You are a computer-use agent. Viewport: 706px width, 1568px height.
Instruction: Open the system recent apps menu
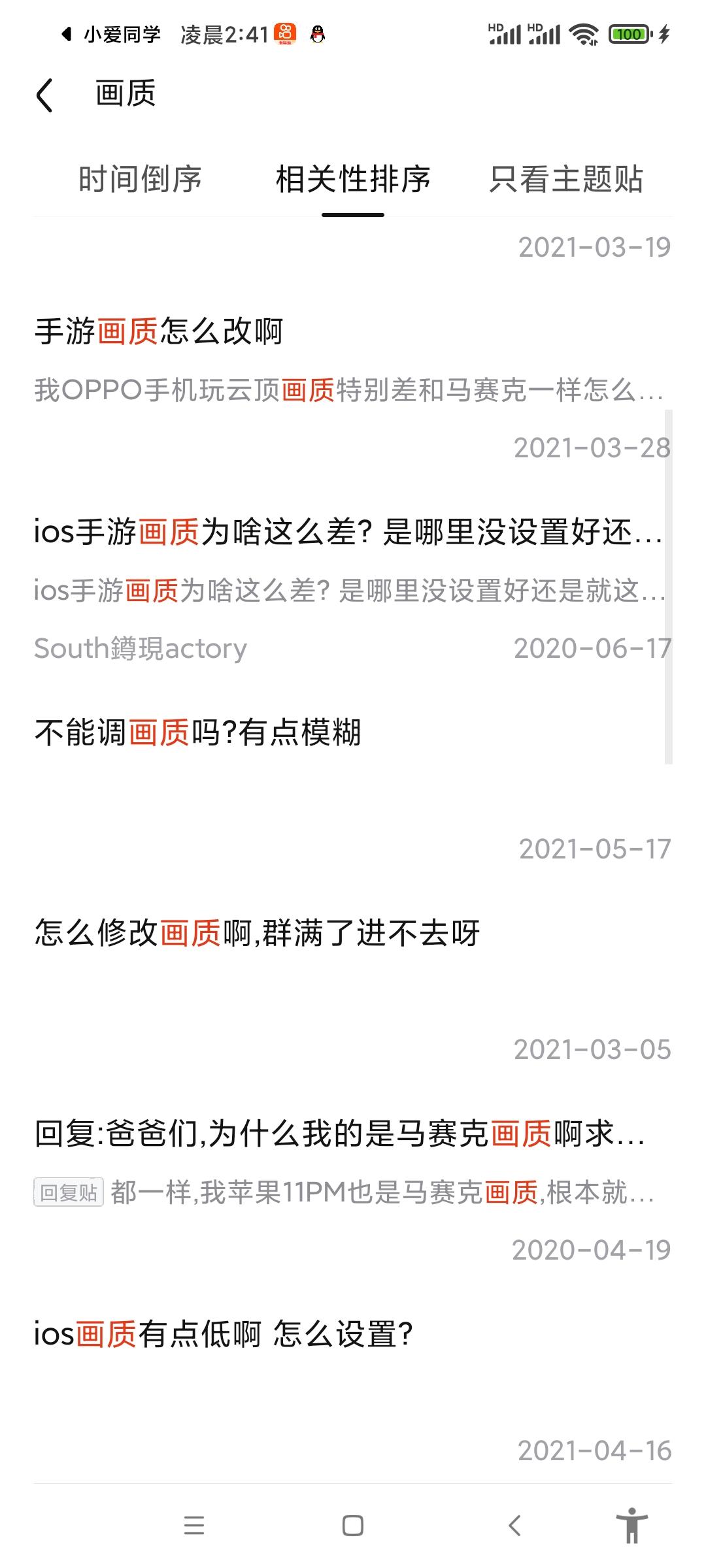click(194, 1526)
